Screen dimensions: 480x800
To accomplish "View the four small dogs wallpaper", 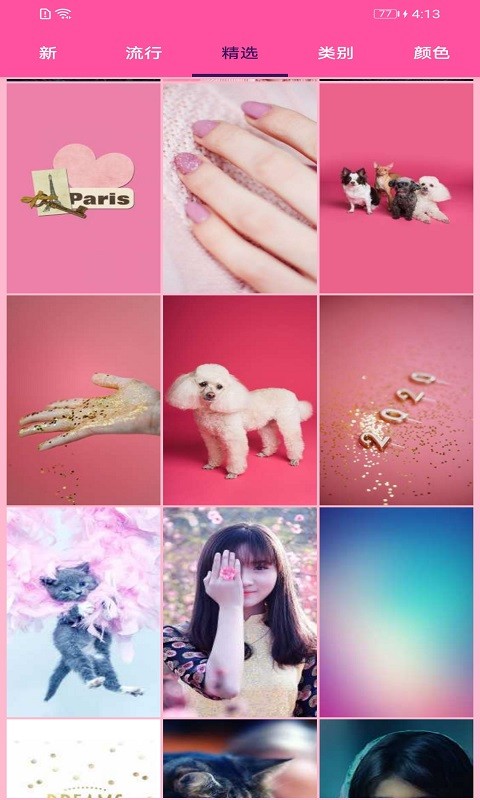I will [396, 188].
